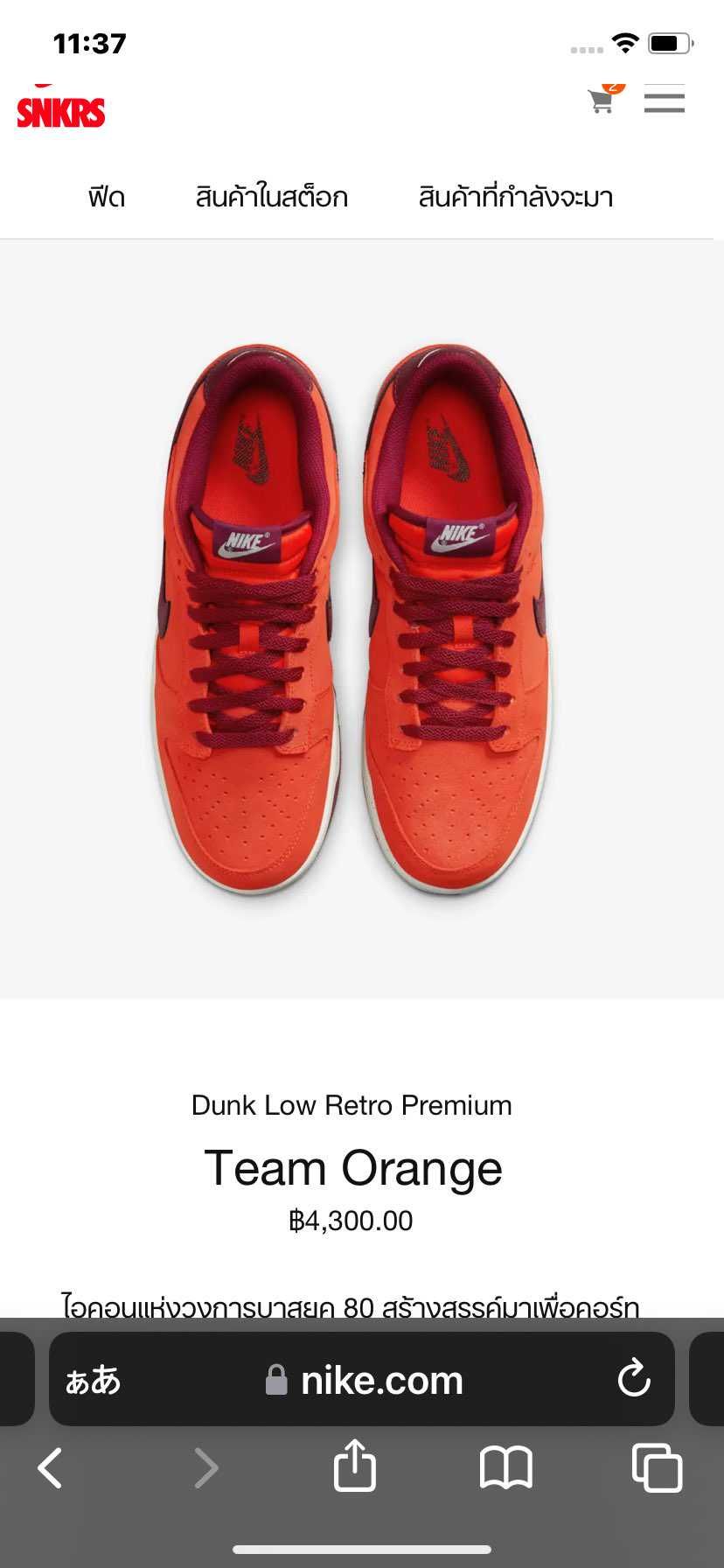Show all open tabs
The height and width of the screenshot is (1568, 724).
[x=657, y=1467]
